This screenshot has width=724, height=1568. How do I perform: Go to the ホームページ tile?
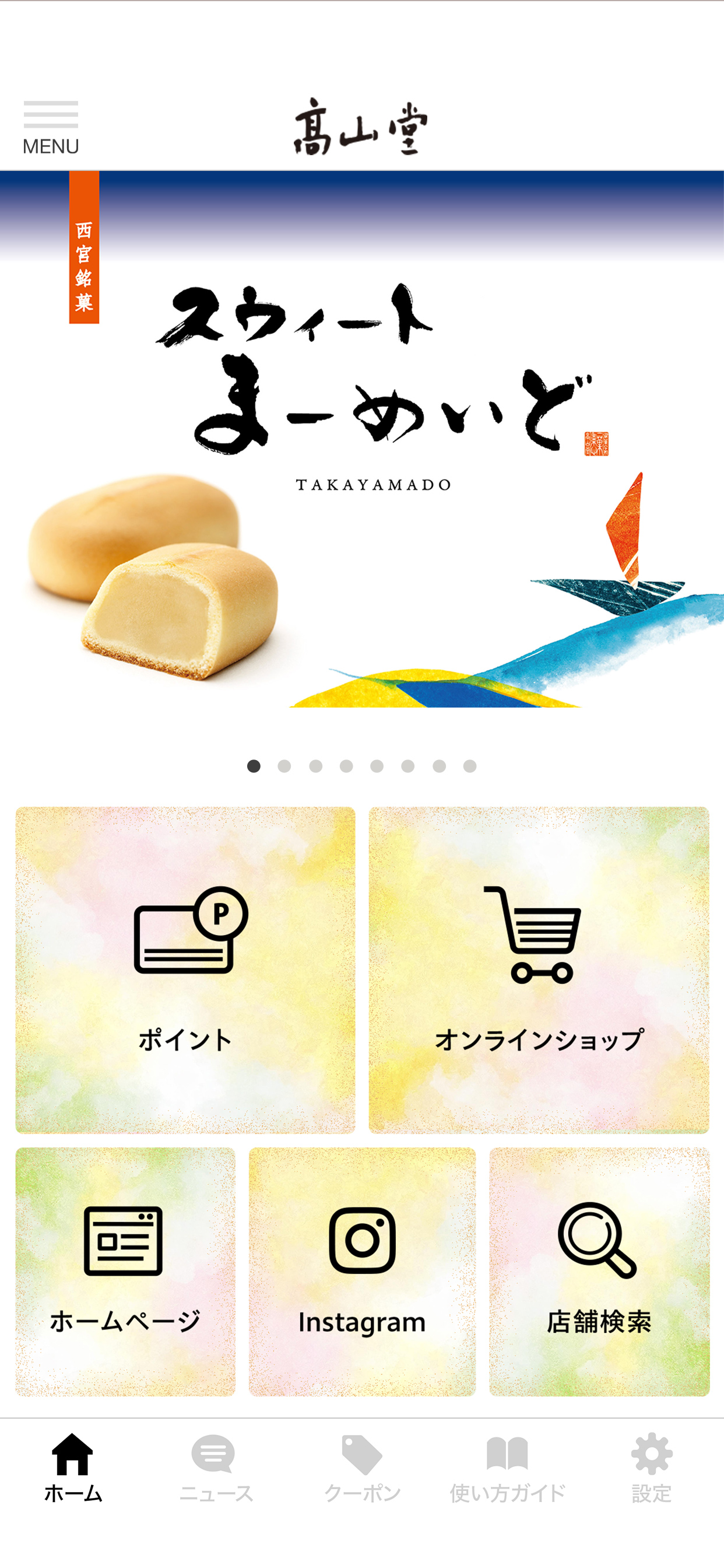(125, 1271)
